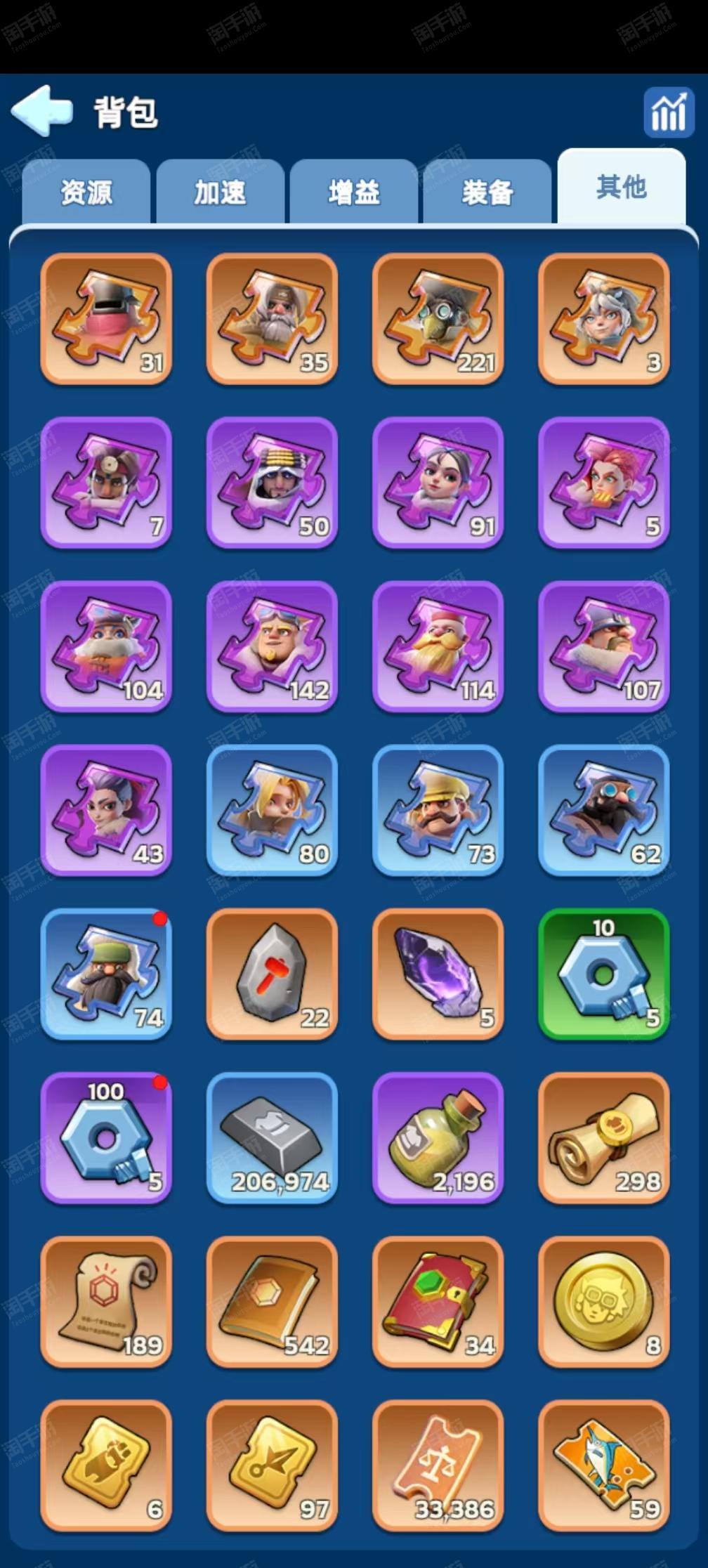Switch to the 加速 tab
Image resolution: width=708 pixels, height=1568 pixels.
220,192
